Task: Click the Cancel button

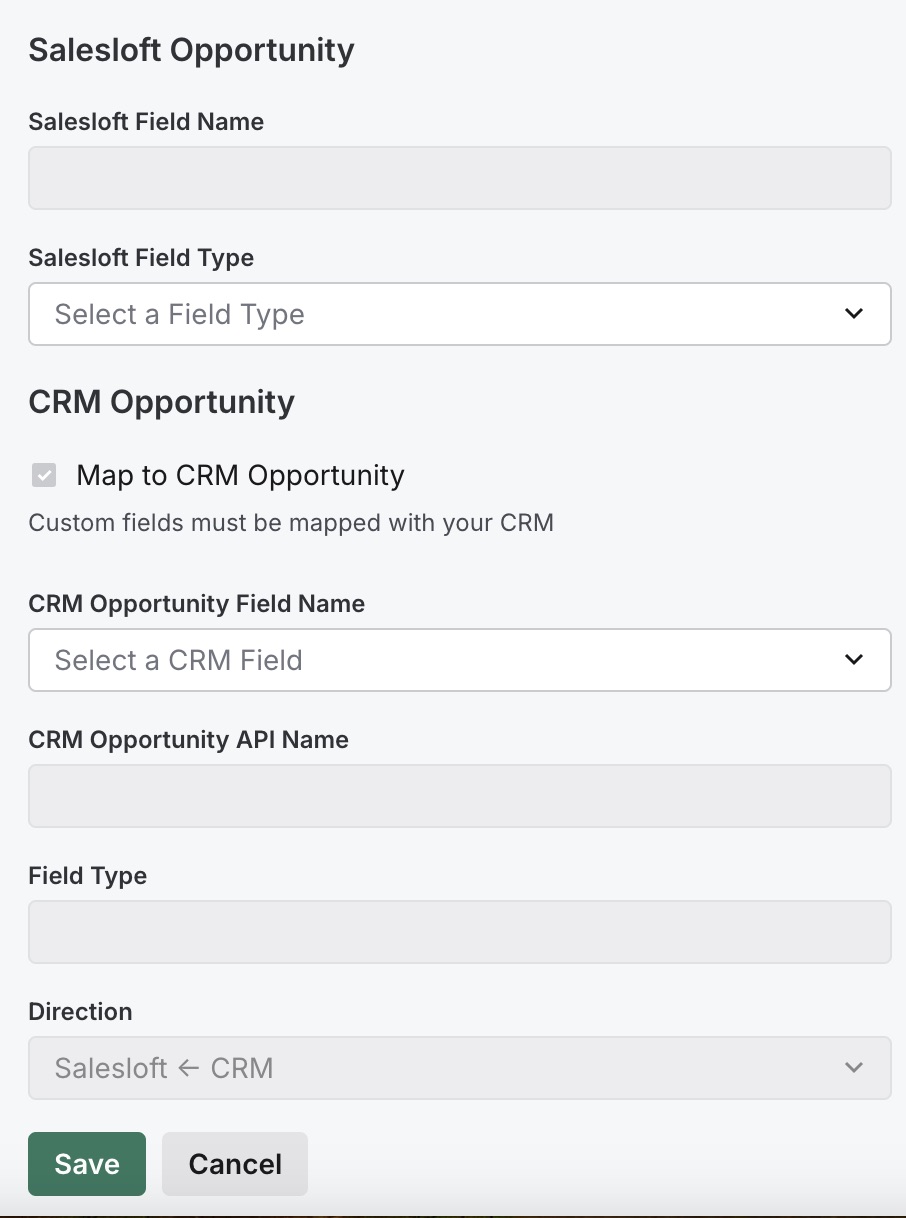Action: [x=234, y=1163]
